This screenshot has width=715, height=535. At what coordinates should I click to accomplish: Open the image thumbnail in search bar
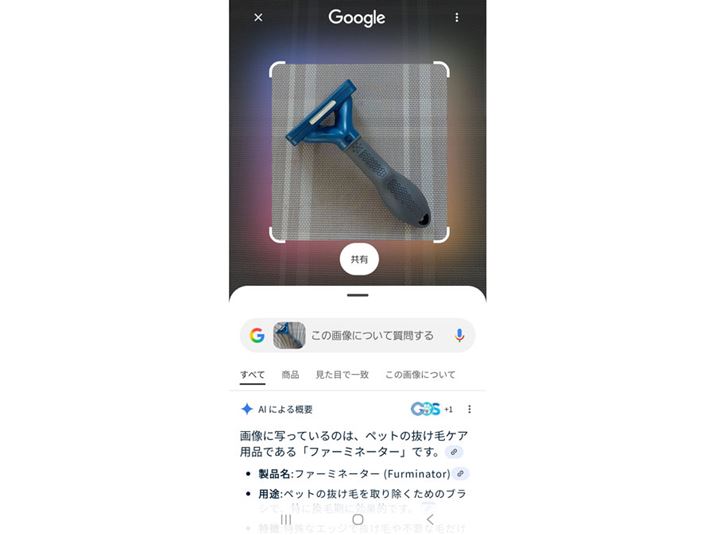[x=289, y=336]
